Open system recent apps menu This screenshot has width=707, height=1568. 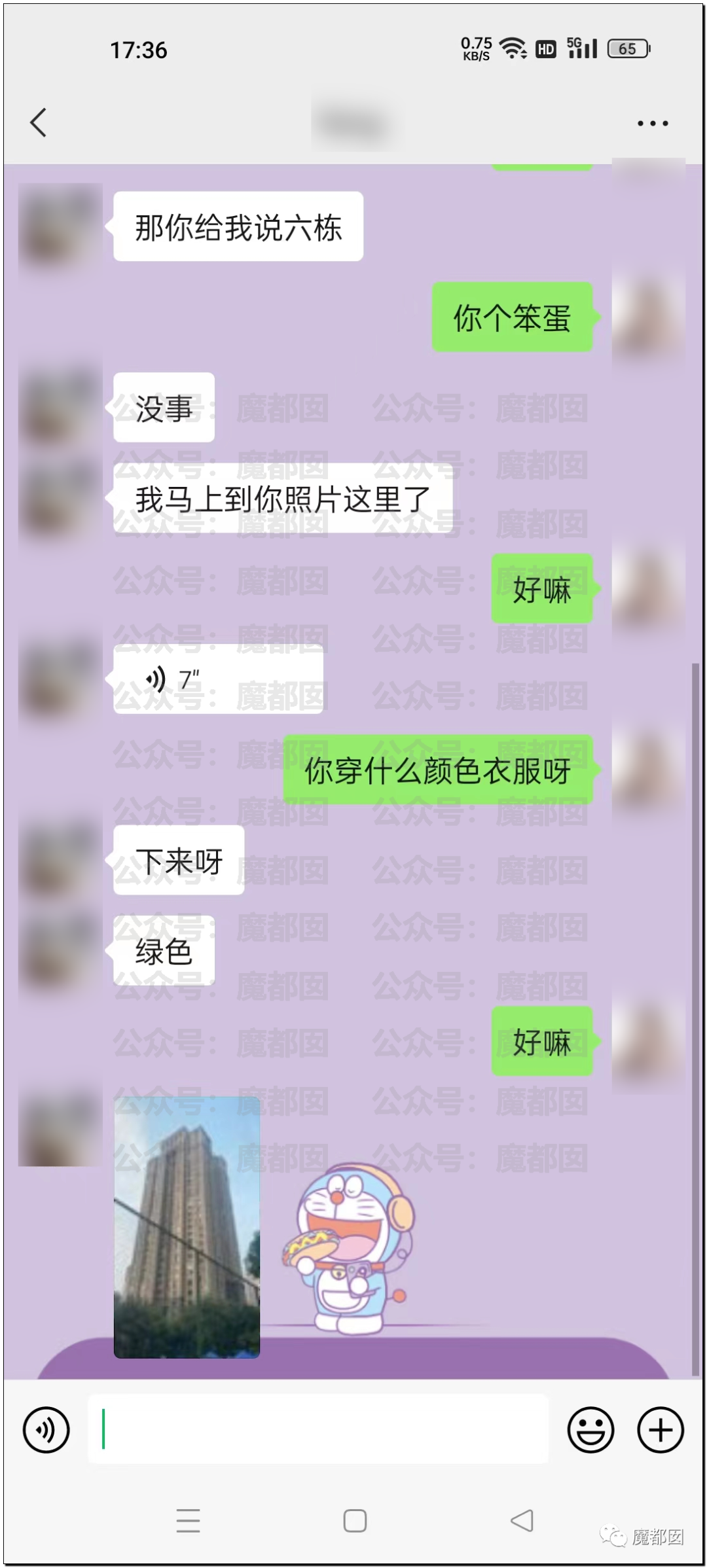tap(188, 1521)
